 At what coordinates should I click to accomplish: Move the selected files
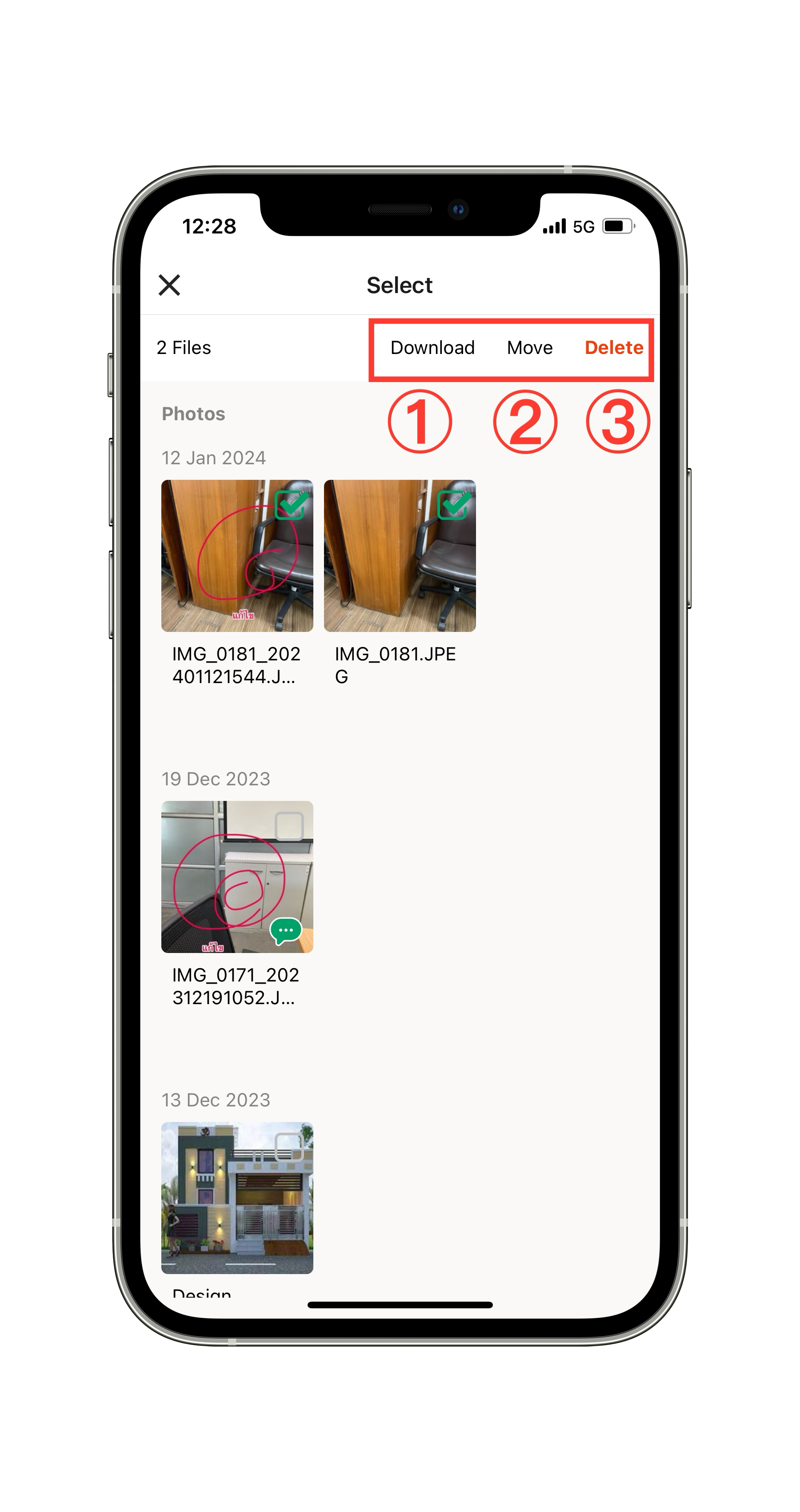[530, 347]
